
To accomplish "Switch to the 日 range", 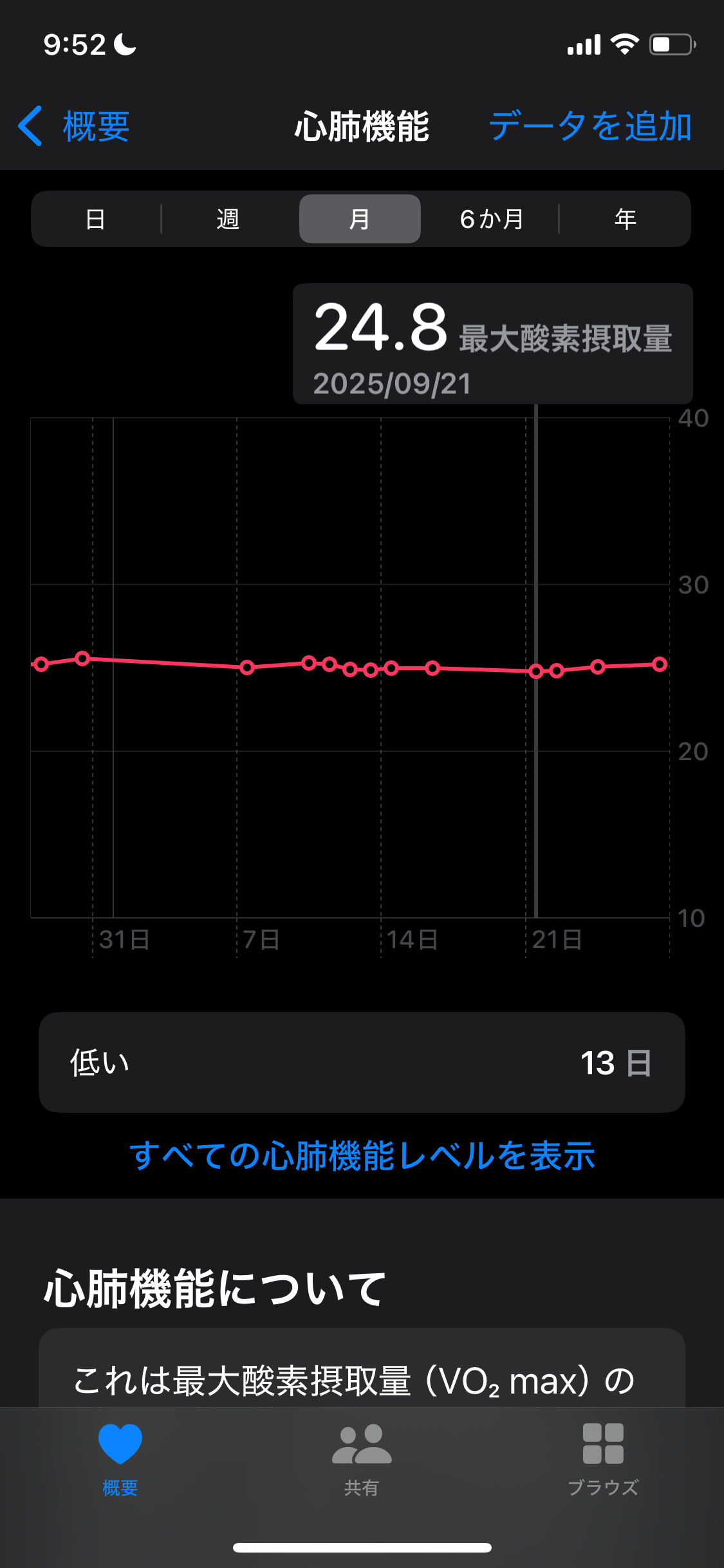I will coord(95,219).
